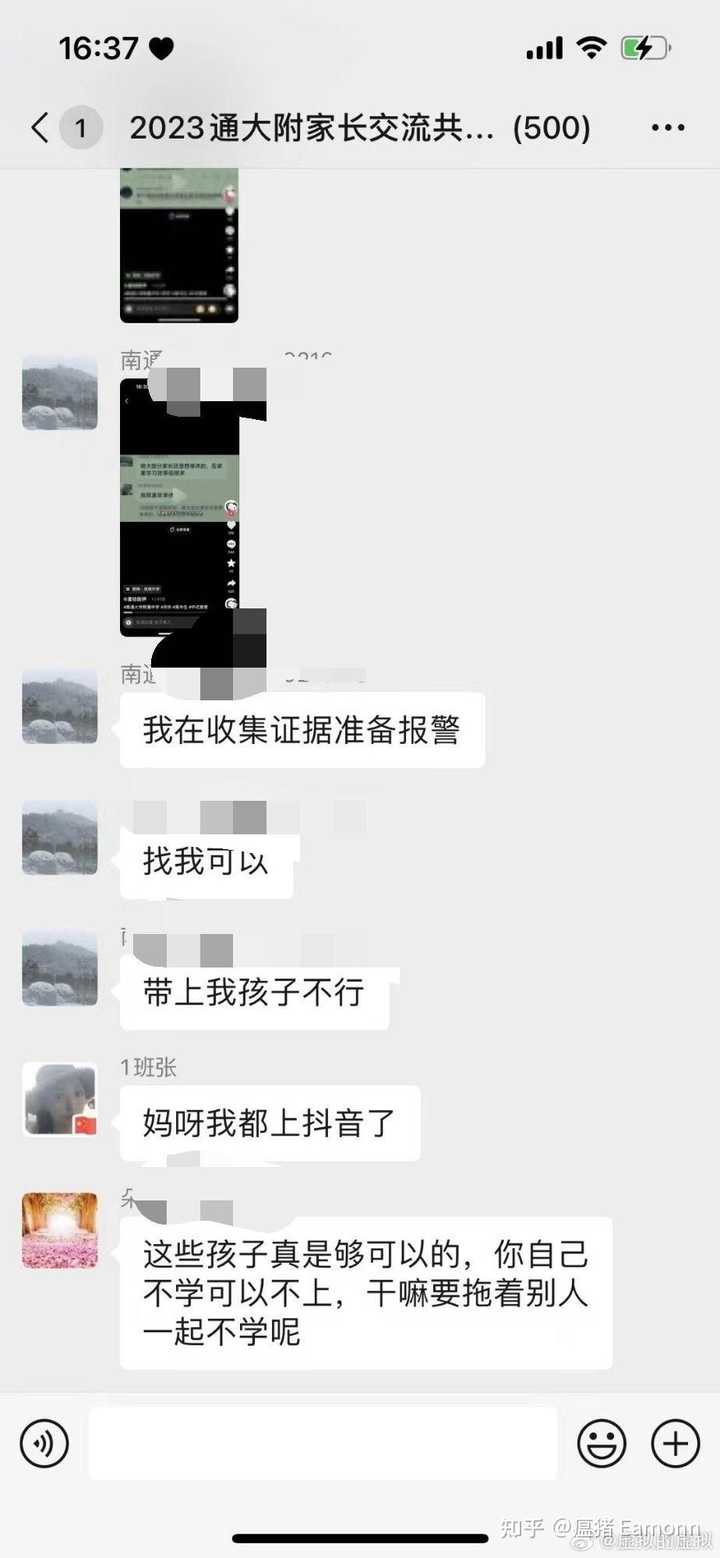This screenshot has width=720, height=1558.
Task: Tap the avatar beside 我在收集证据准备报警
Action: point(60,706)
